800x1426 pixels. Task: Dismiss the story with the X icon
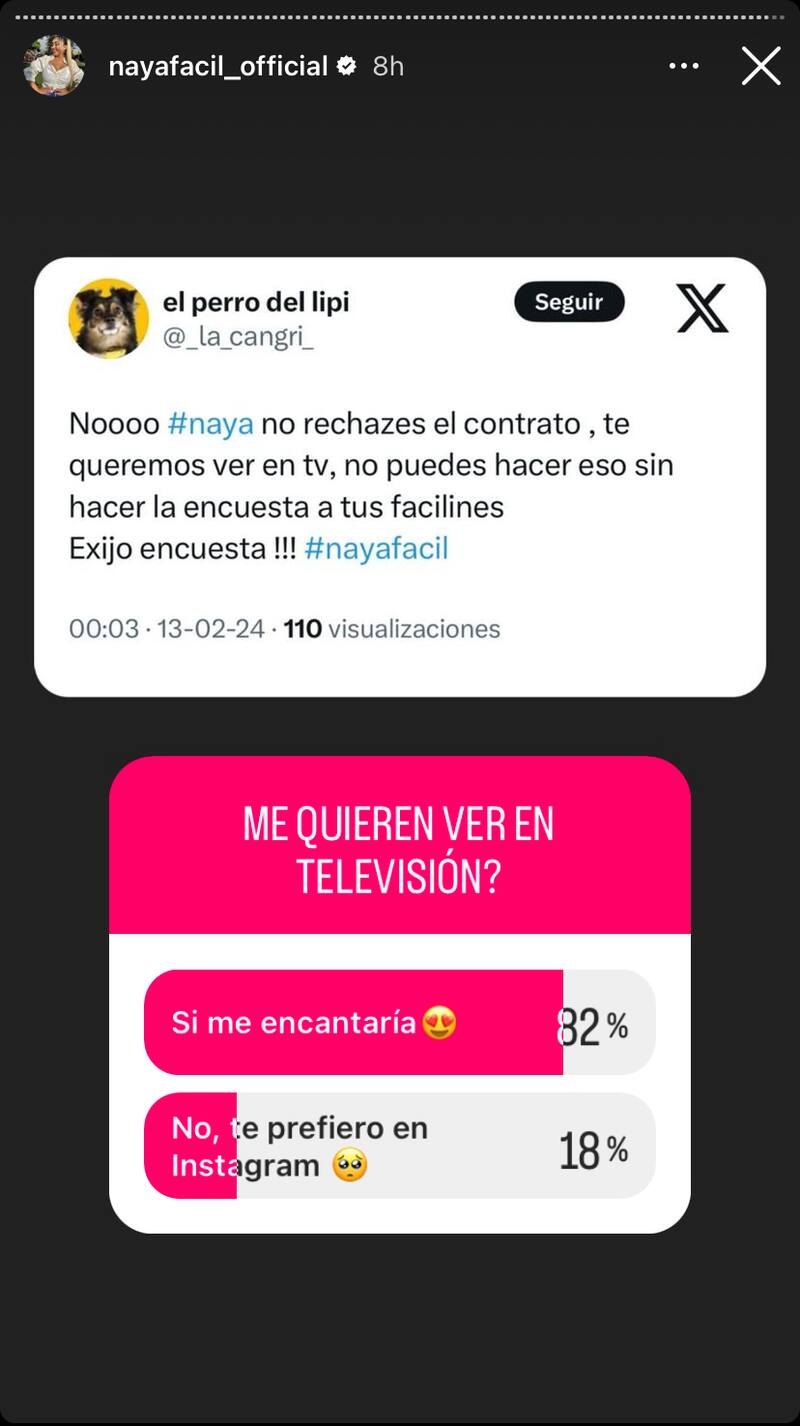761,66
